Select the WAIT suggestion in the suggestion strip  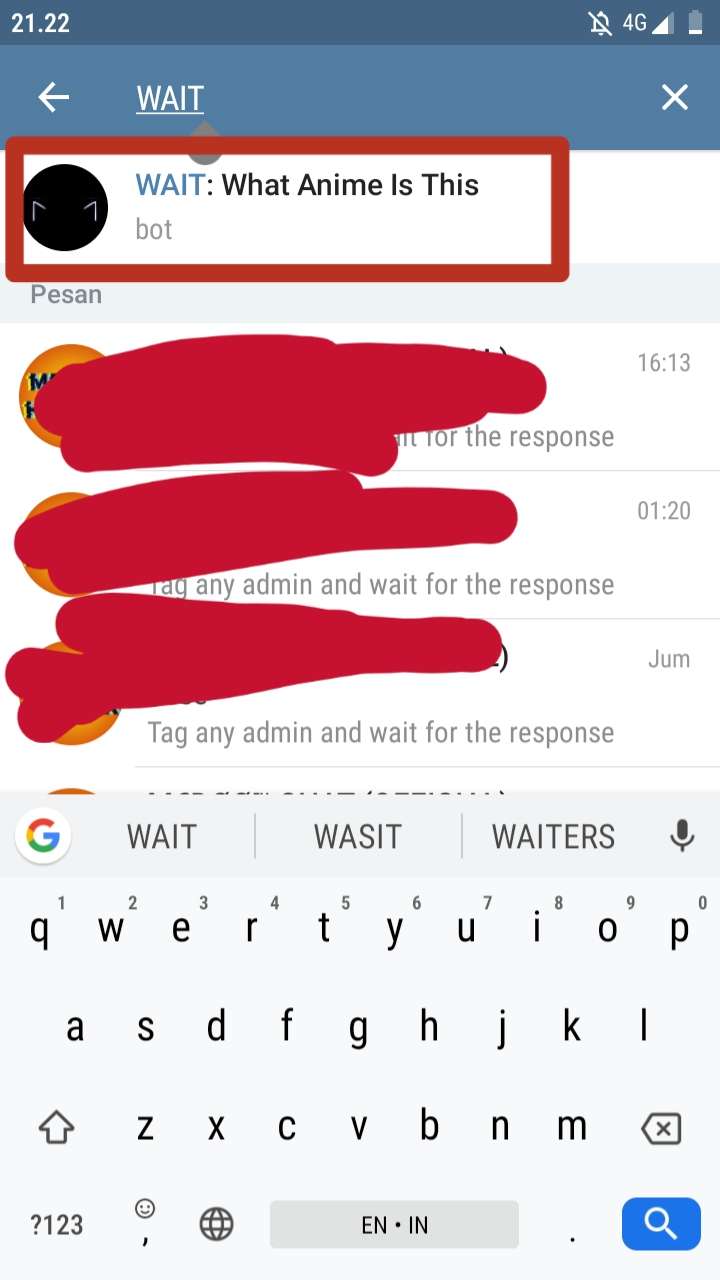pos(161,836)
